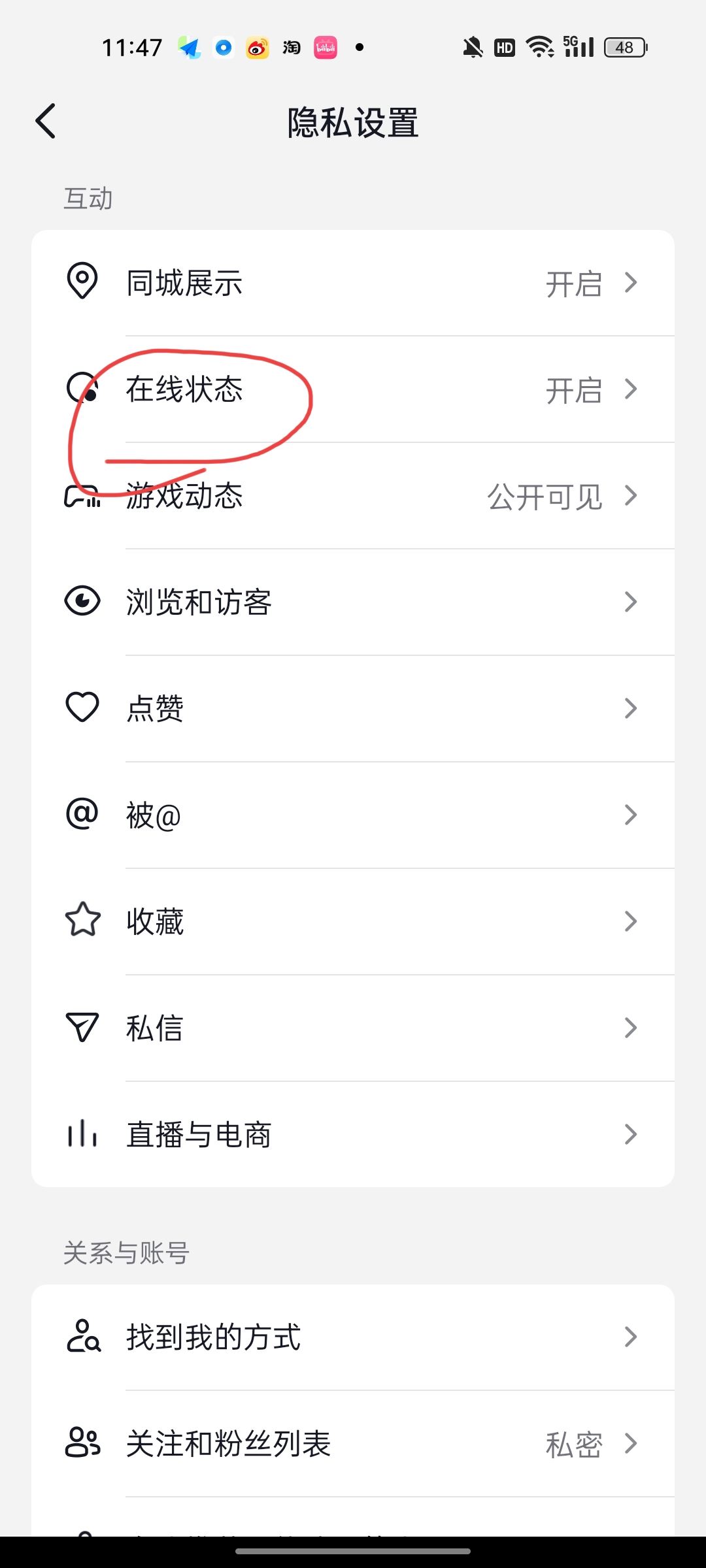Open the chart bars icon for 直播与电商
The width and height of the screenshot is (706, 1568).
click(x=82, y=1134)
